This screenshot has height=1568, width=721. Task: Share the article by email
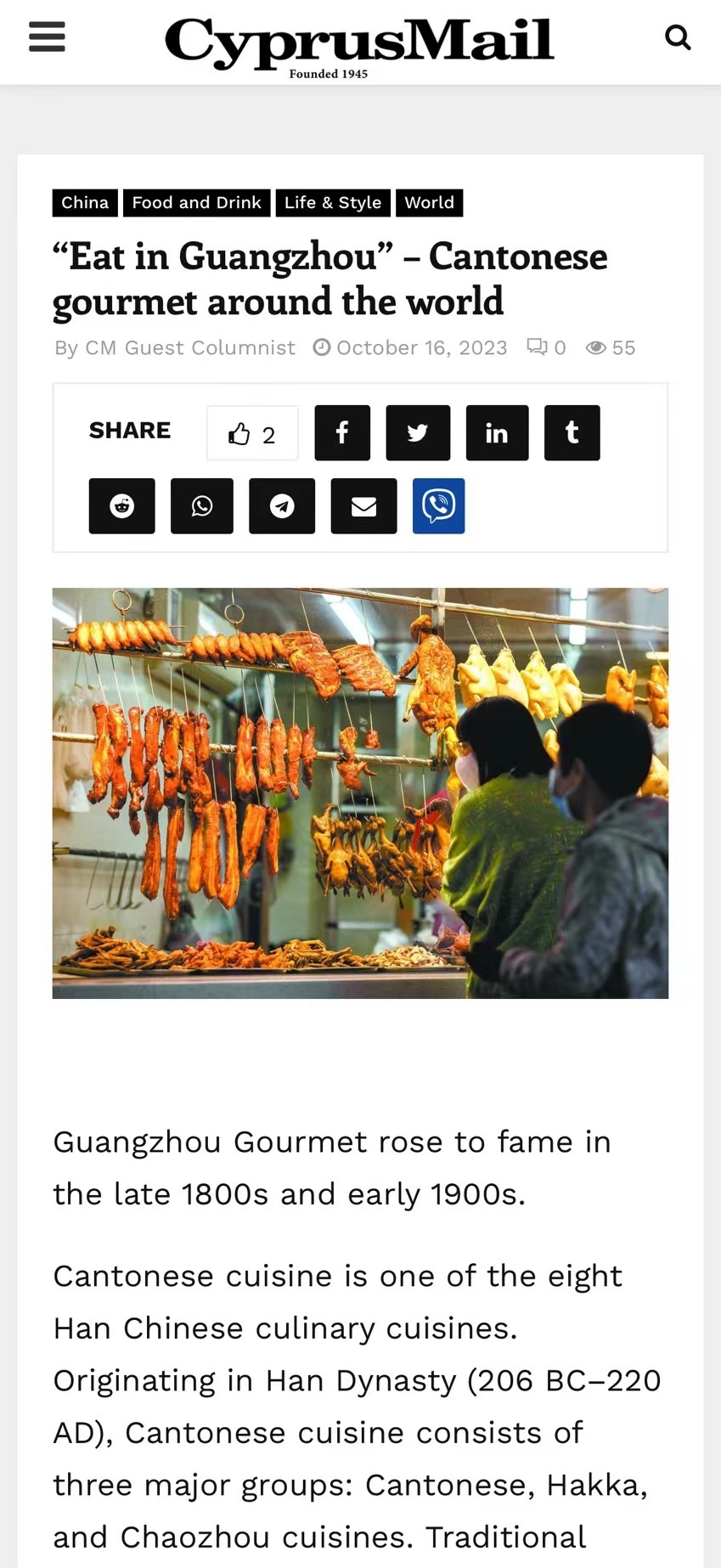pos(363,506)
